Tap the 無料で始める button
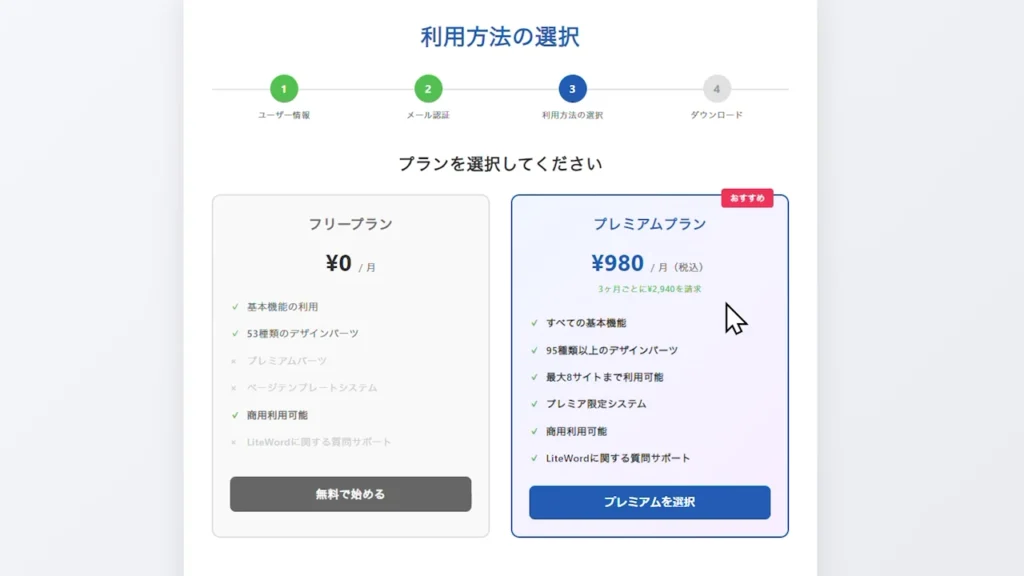The height and width of the screenshot is (576, 1024). [x=350, y=494]
